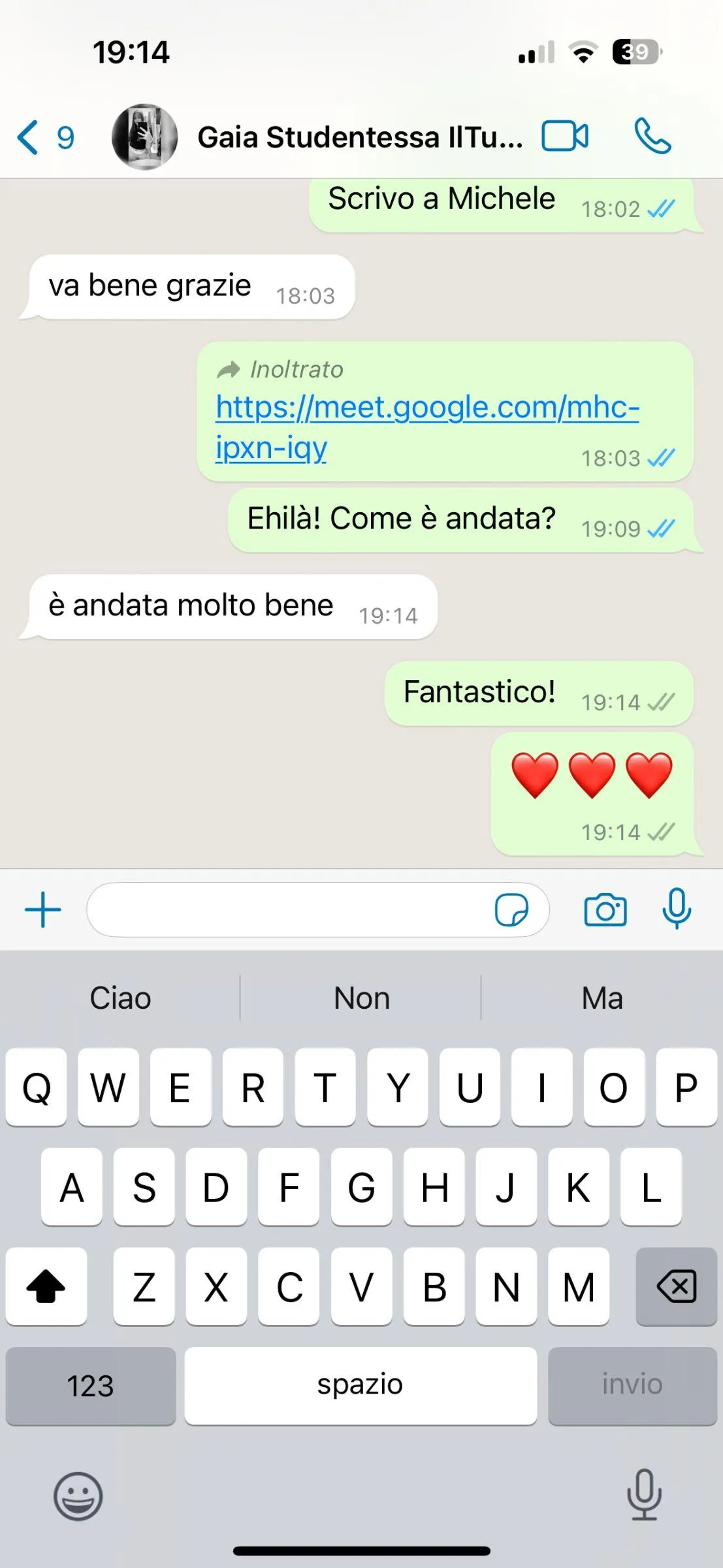Open the emoji keyboard
The height and width of the screenshot is (1568, 723).
78,1496
